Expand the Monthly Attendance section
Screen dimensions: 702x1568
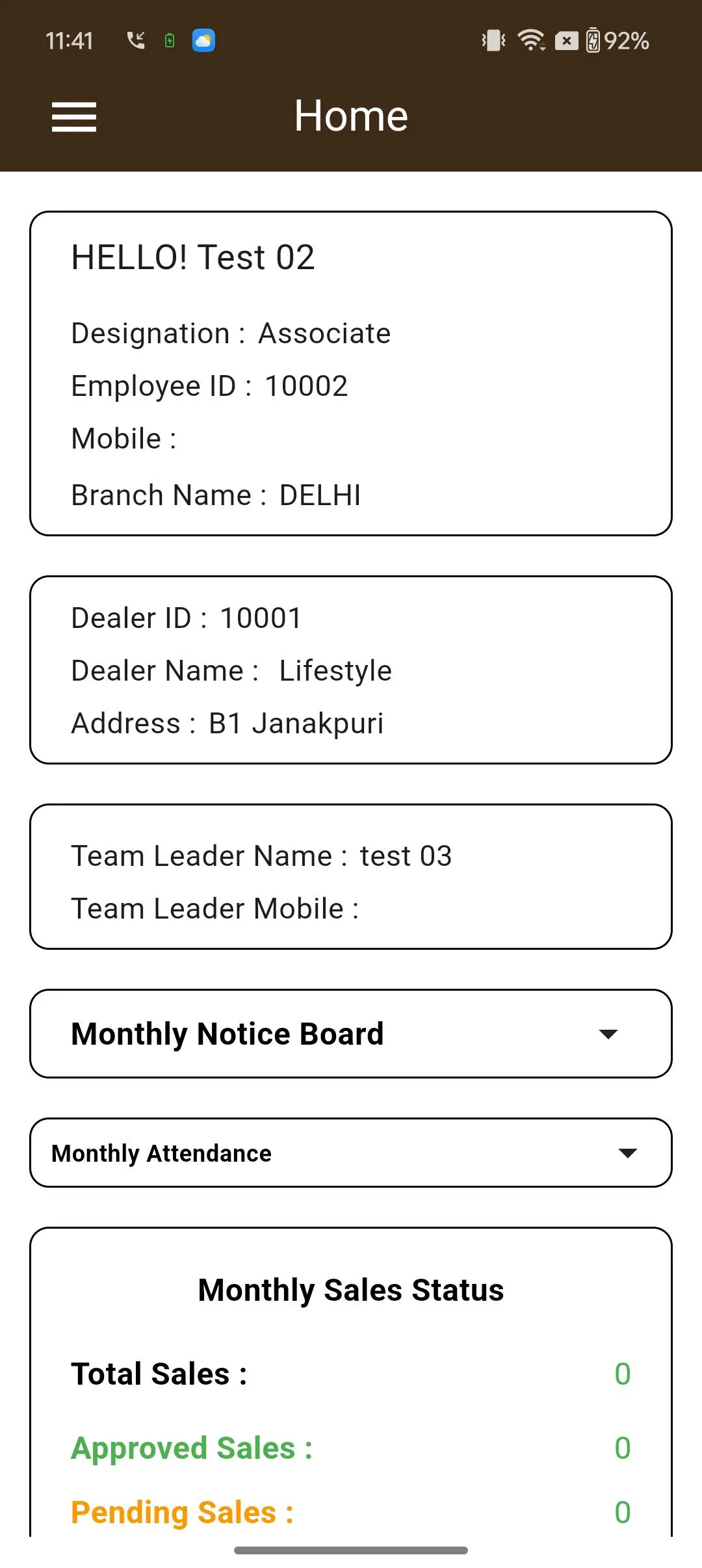(x=351, y=1153)
